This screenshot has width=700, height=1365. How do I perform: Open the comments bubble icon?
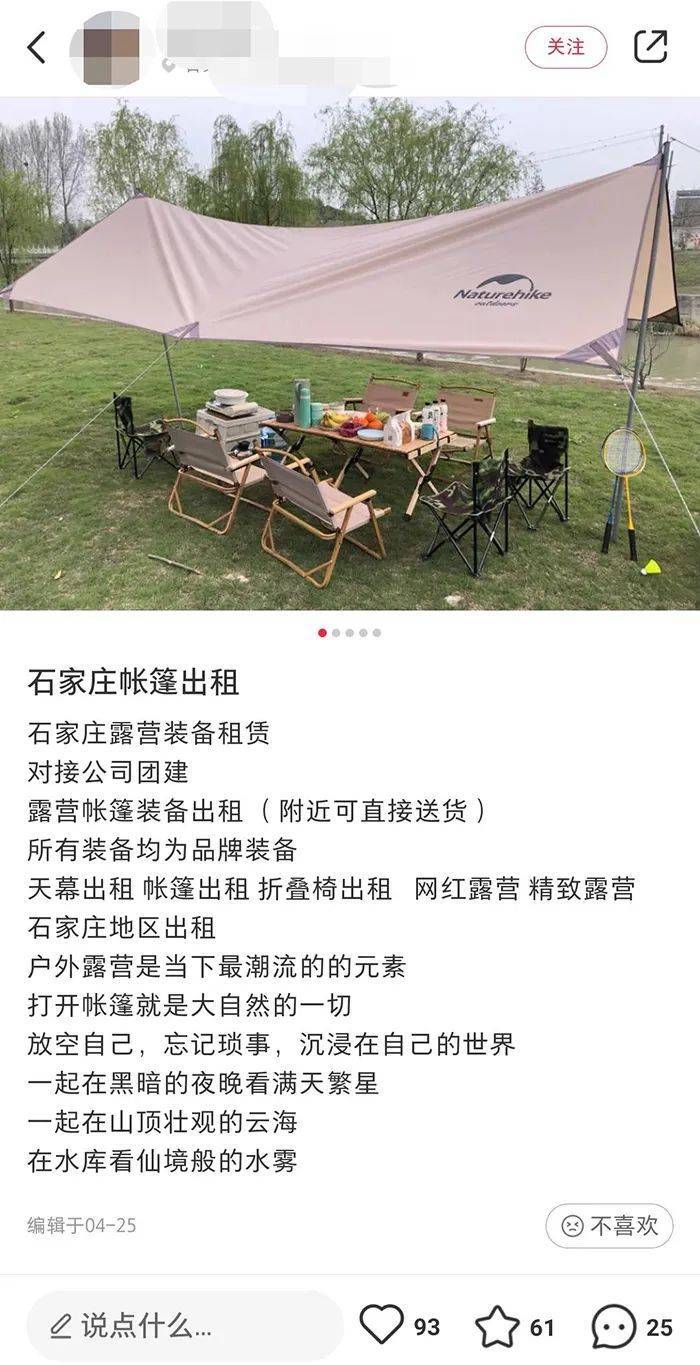pyautogui.click(x=613, y=1327)
